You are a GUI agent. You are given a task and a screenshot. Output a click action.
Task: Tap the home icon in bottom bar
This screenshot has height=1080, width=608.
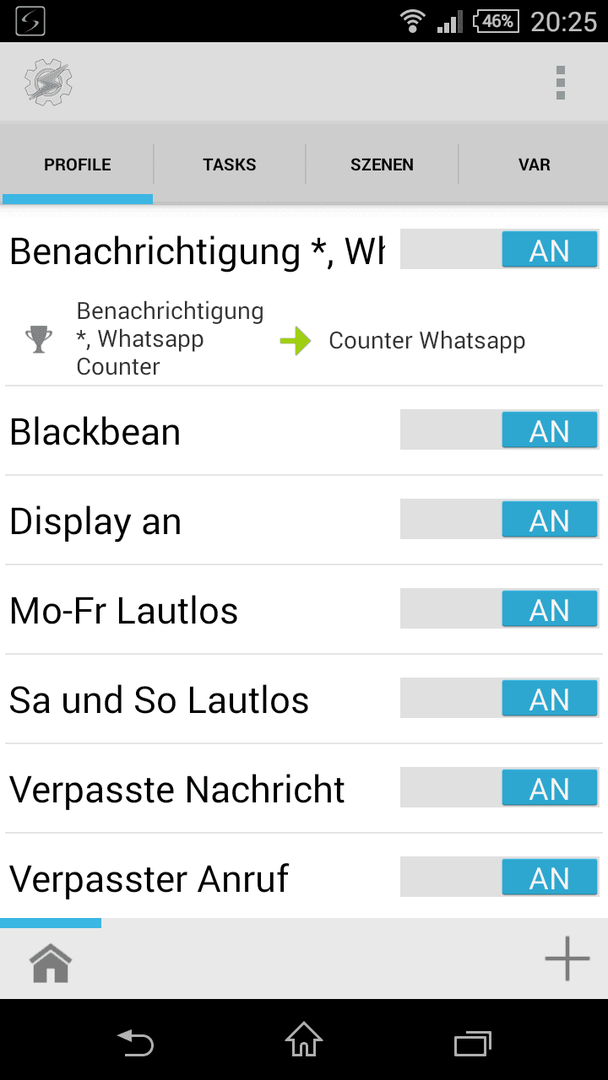point(50,963)
